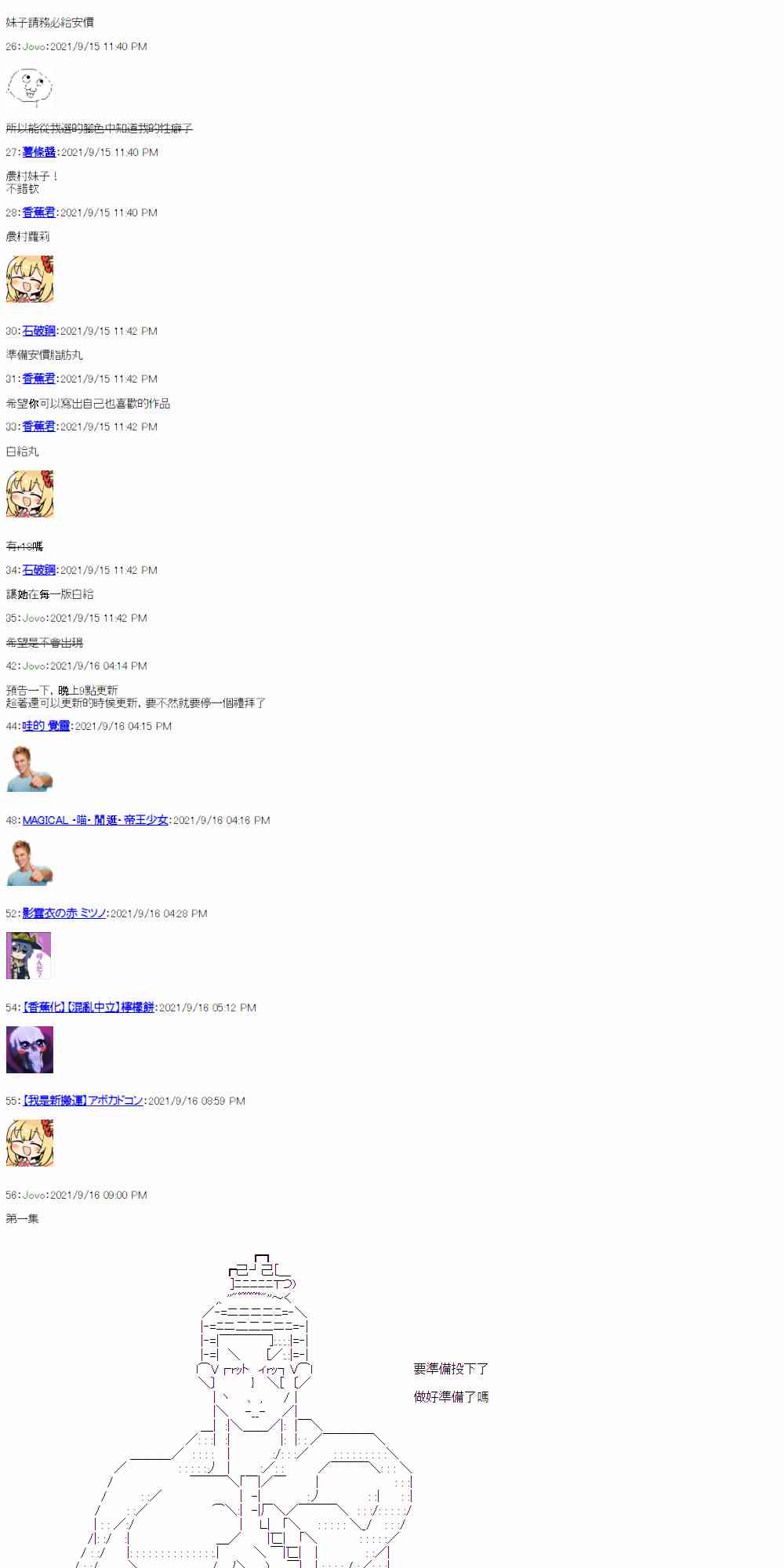Image resolution: width=784 pixels, height=1568 pixels.
Task: Visit 影靈衣の赤 ミツノ's username link
Action: coord(64,913)
